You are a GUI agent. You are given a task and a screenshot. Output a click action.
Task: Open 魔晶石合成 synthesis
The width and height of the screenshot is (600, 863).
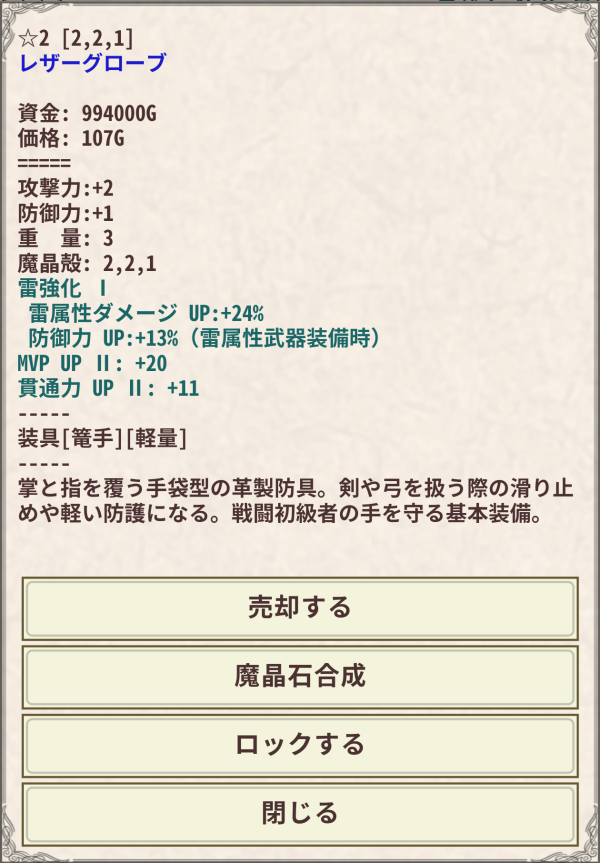point(300,677)
